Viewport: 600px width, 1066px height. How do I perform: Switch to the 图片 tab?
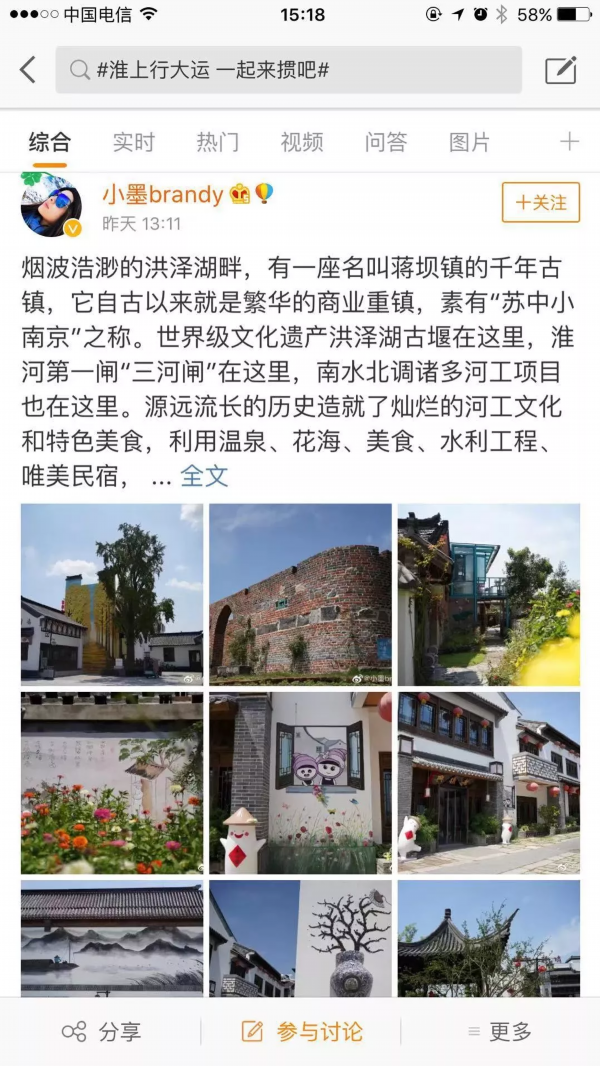(x=469, y=142)
